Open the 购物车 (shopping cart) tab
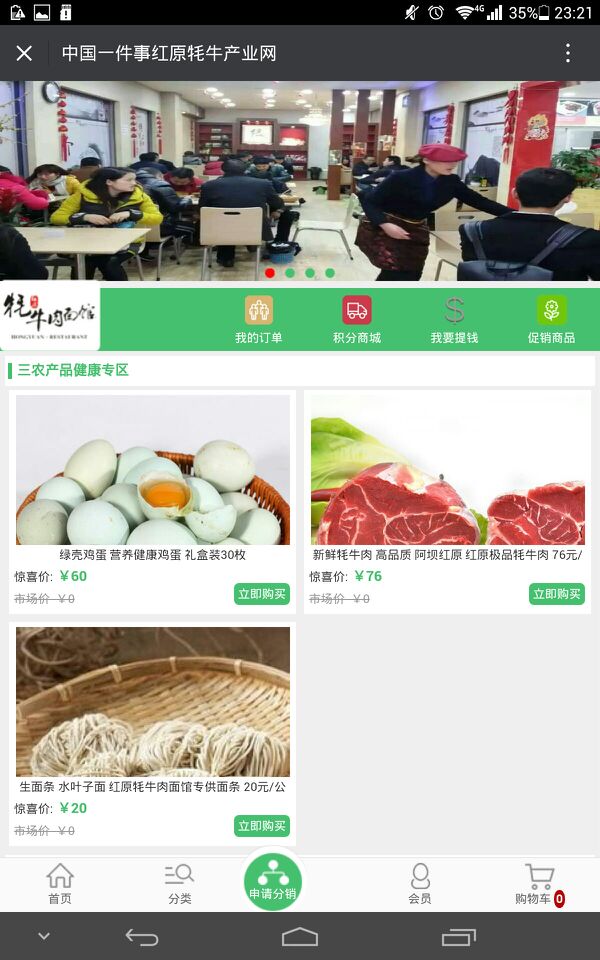This screenshot has height=960, width=600. [539, 884]
